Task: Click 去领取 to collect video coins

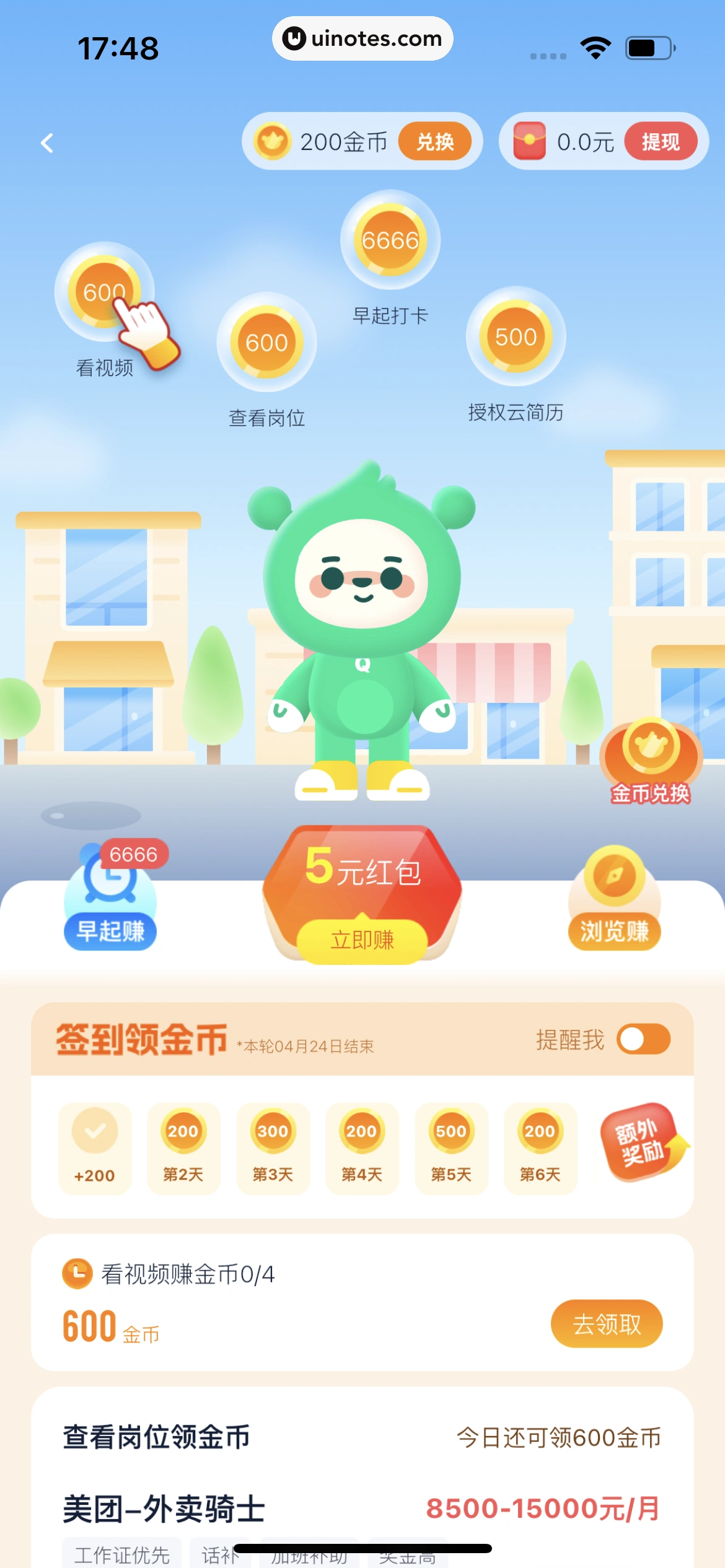Action: point(606,1323)
